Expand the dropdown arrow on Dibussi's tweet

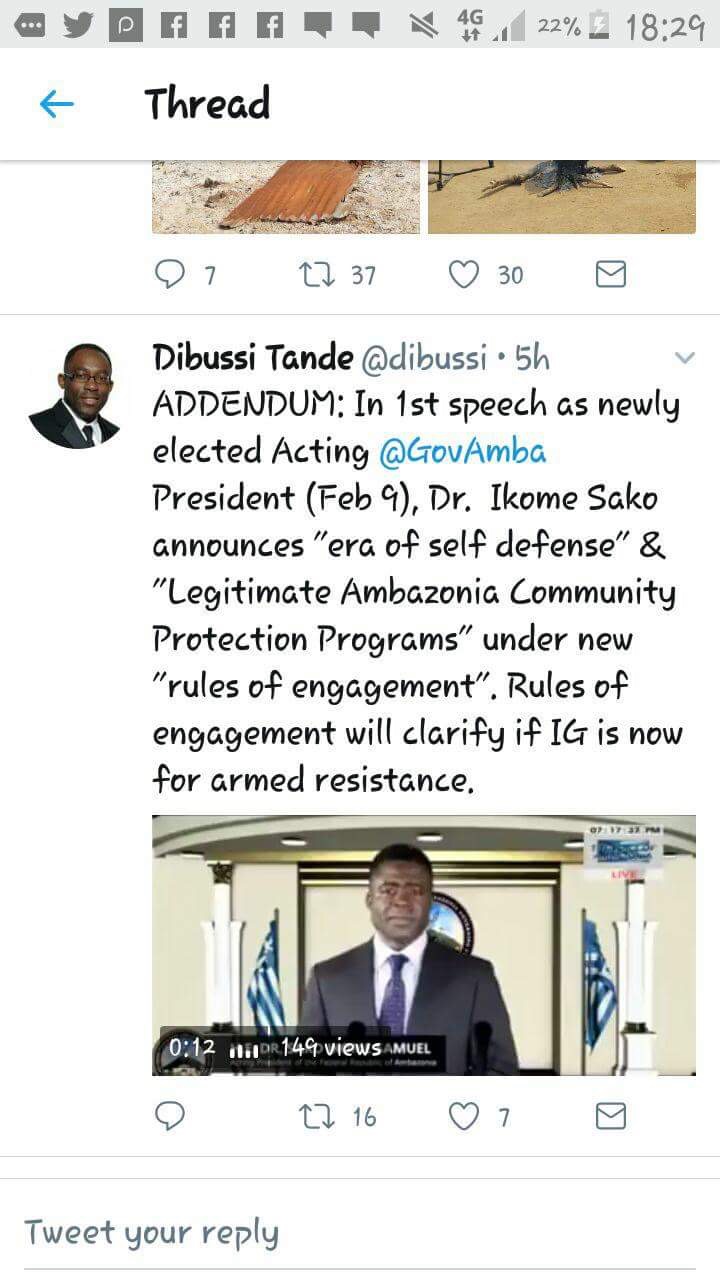(684, 358)
